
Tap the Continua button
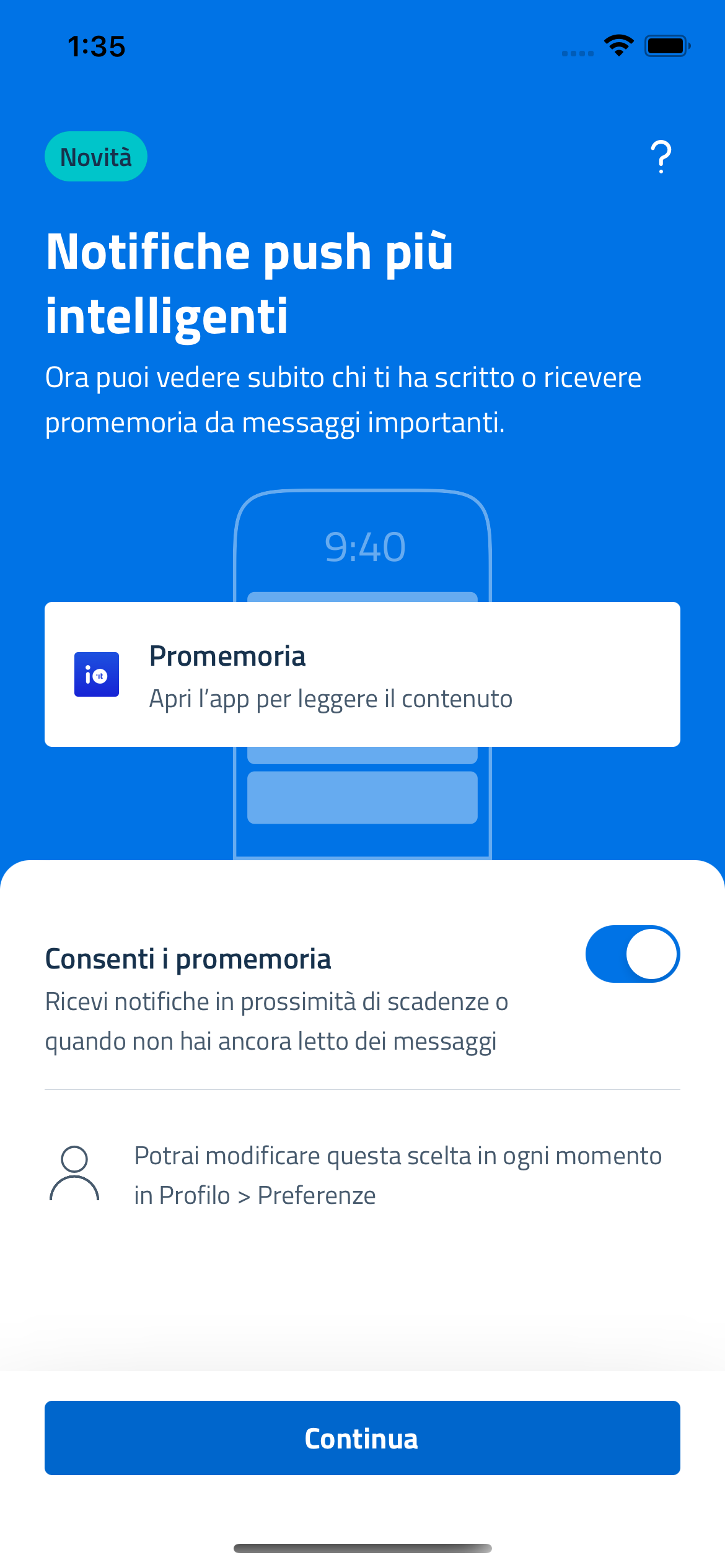[362, 1438]
